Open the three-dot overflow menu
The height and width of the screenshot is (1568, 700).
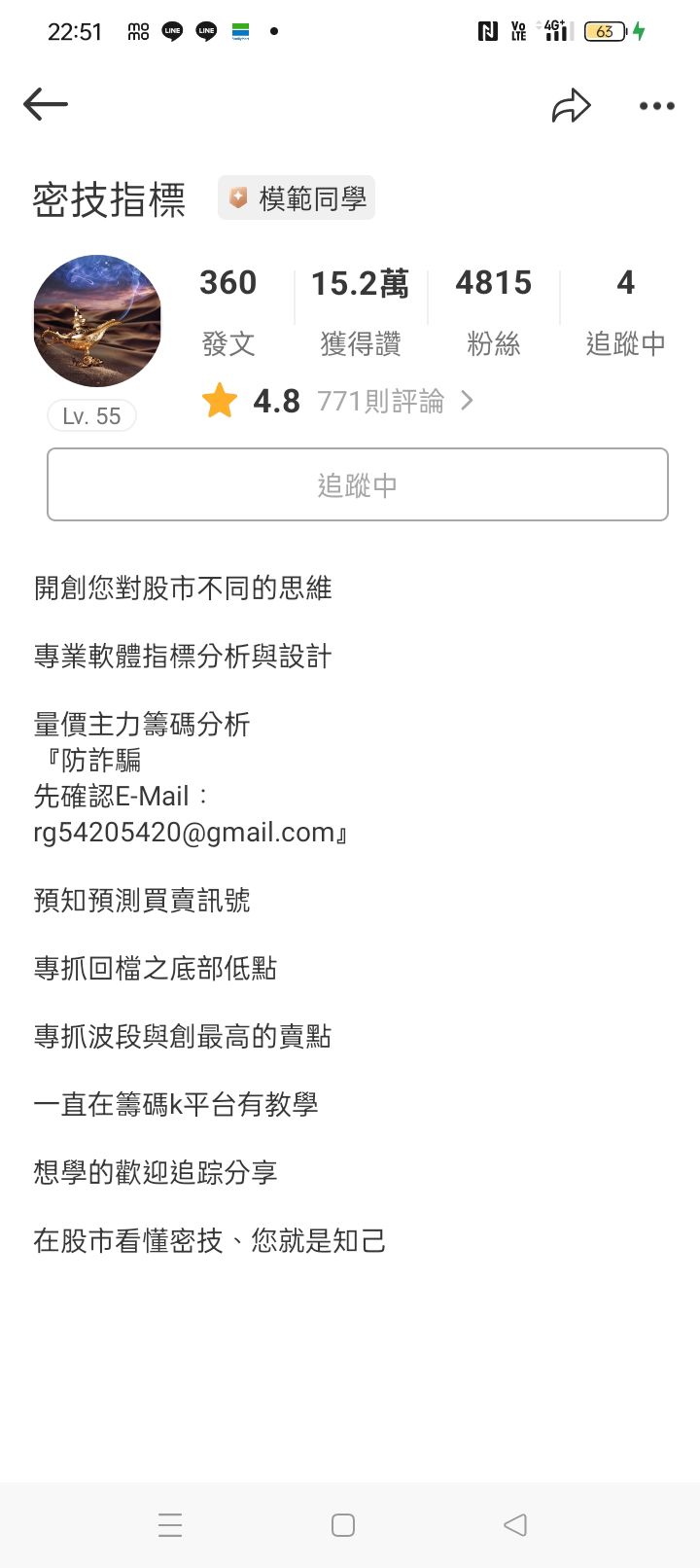click(x=656, y=106)
